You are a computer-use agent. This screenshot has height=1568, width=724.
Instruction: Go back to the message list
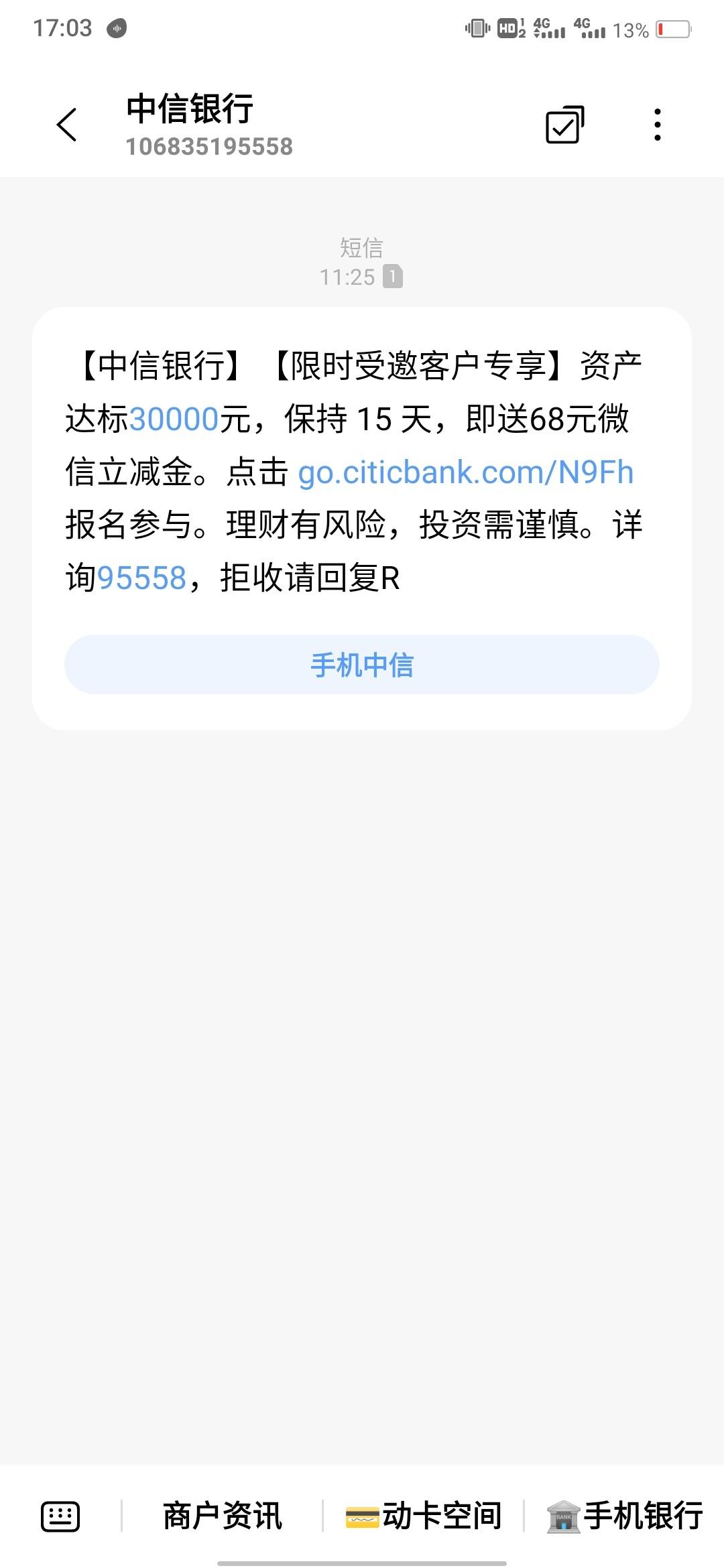[x=67, y=125]
